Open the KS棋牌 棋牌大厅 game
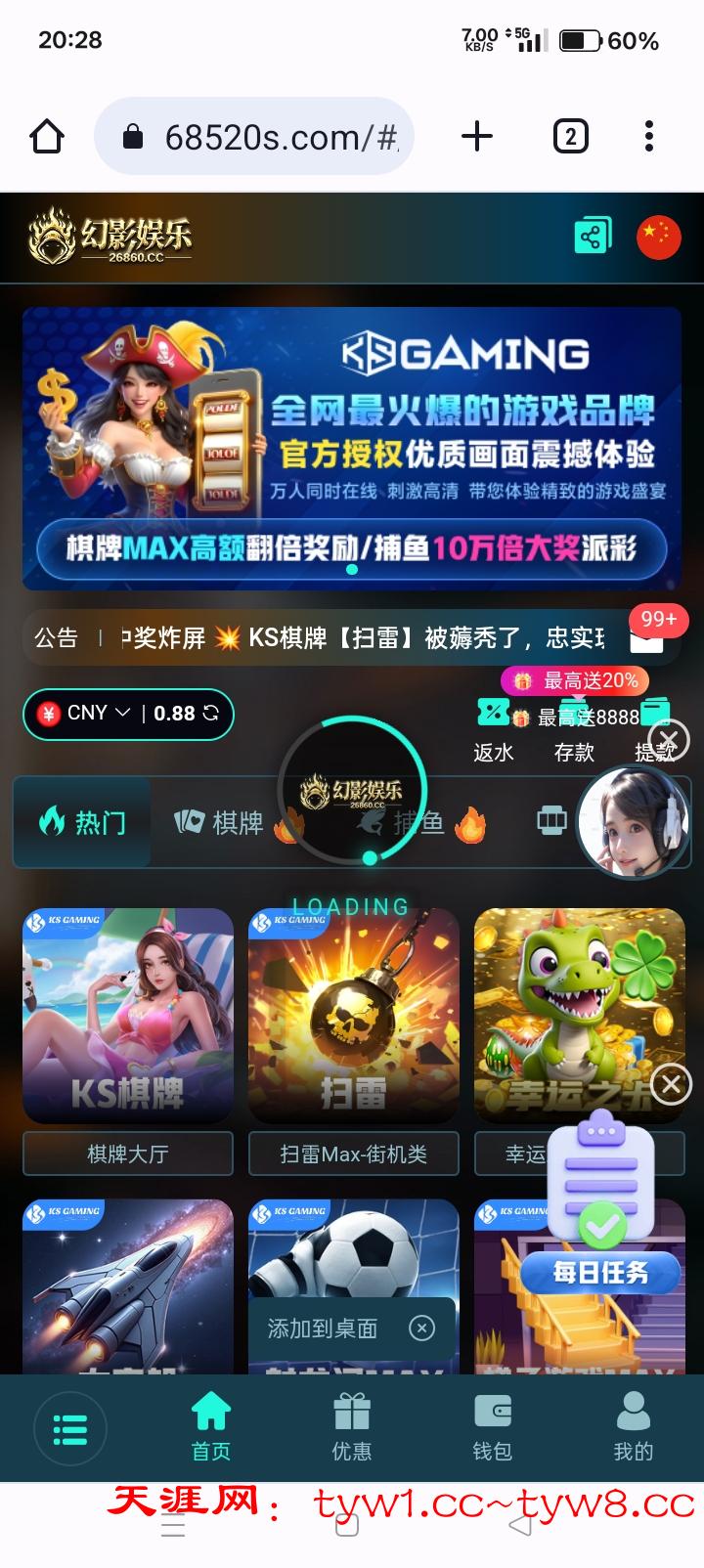 (128, 1017)
